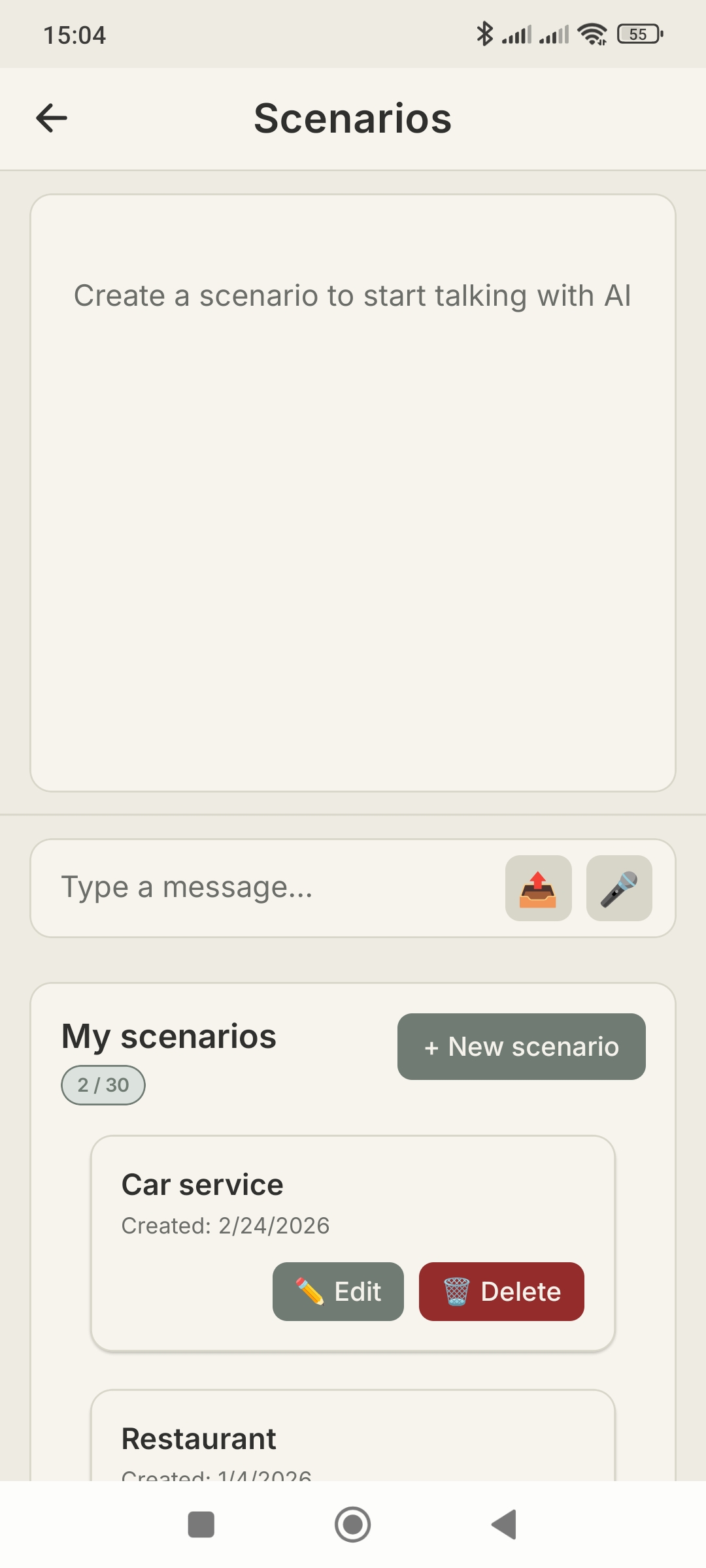Tap the upload tray icon

tap(538, 889)
